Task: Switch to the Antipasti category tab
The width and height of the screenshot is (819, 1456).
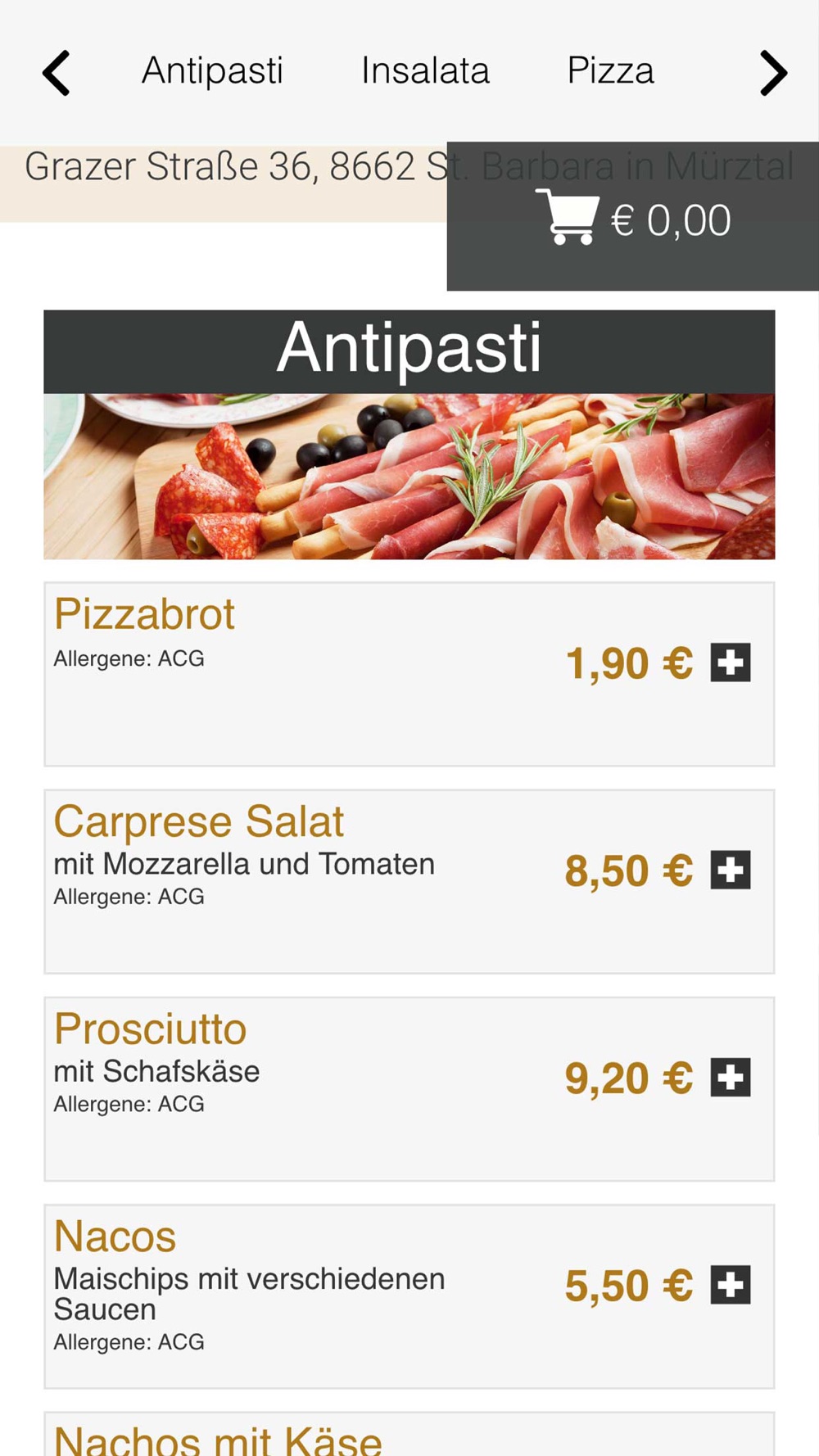Action: tap(212, 70)
